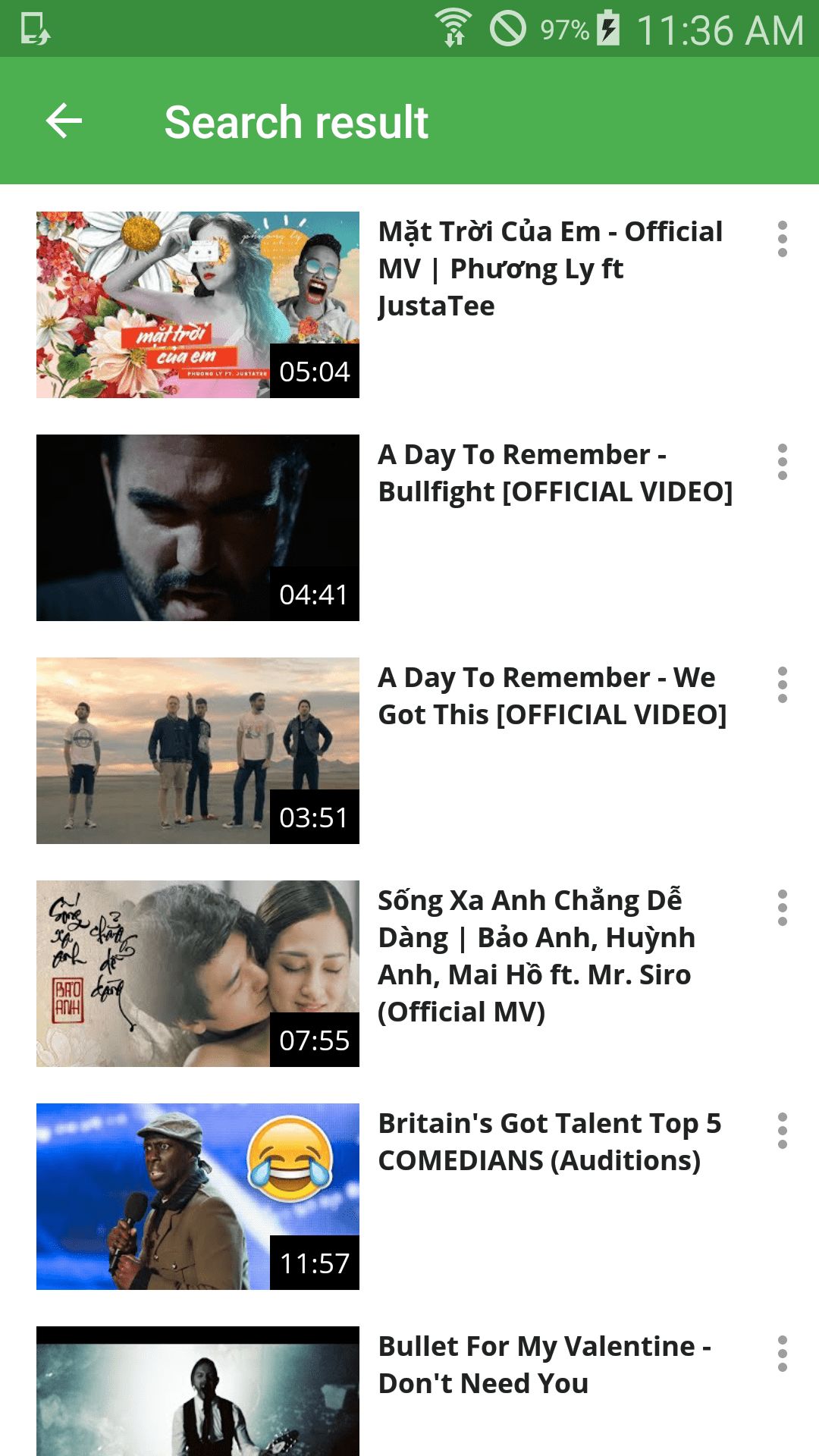The width and height of the screenshot is (819, 1456).
Task: Go back from Search result
Action: click(x=64, y=121)
